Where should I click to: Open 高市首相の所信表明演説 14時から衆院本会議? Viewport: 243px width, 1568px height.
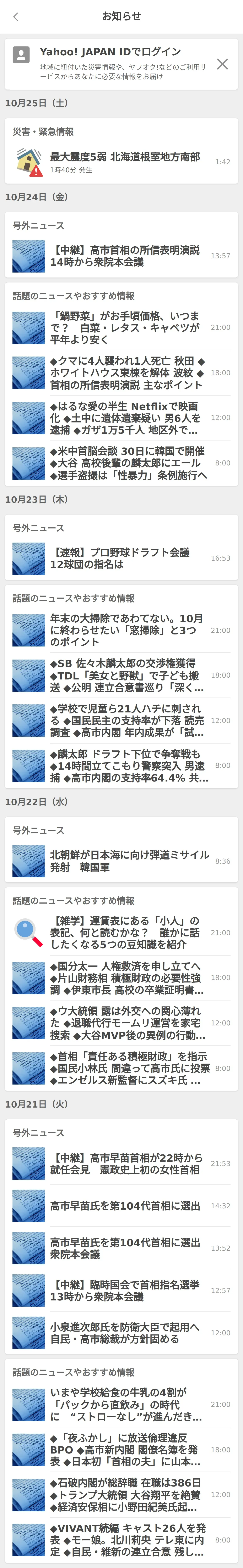pos(125,256)
